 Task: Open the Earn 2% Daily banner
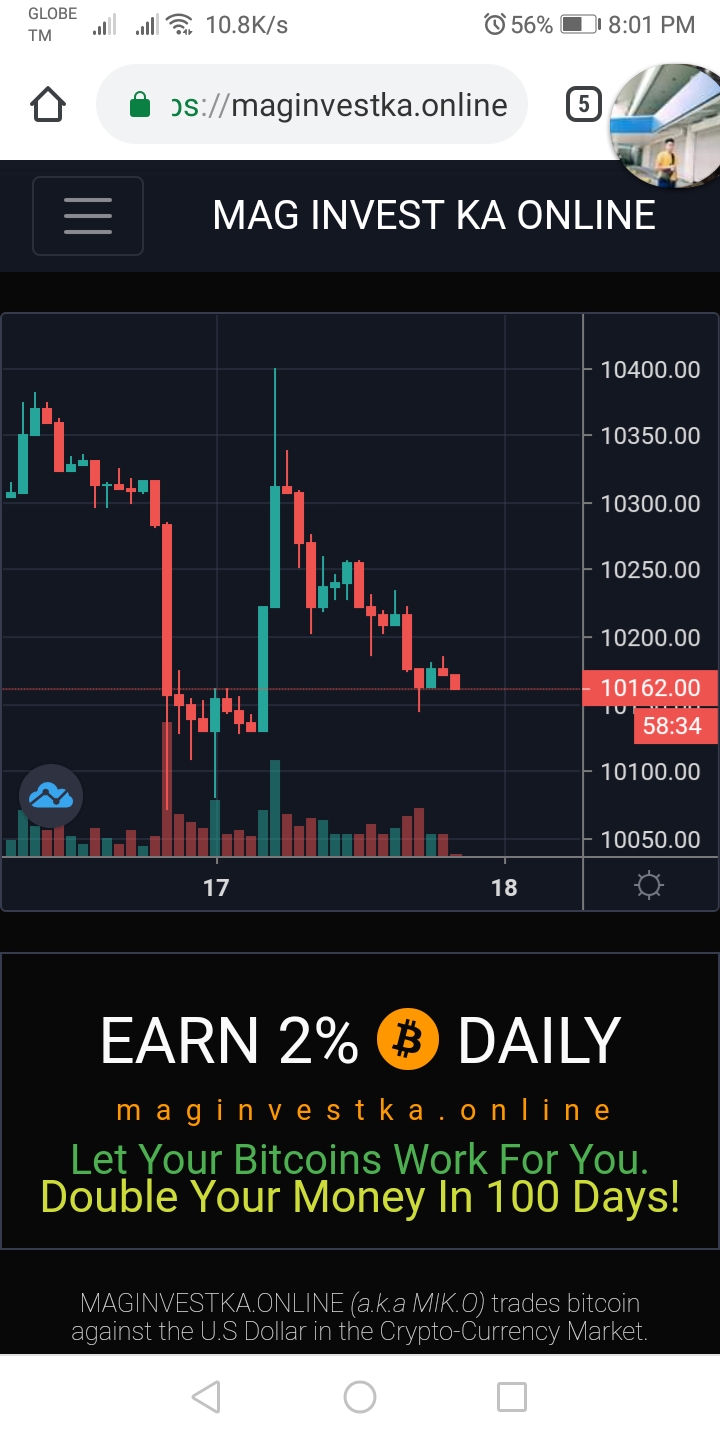360,1100
